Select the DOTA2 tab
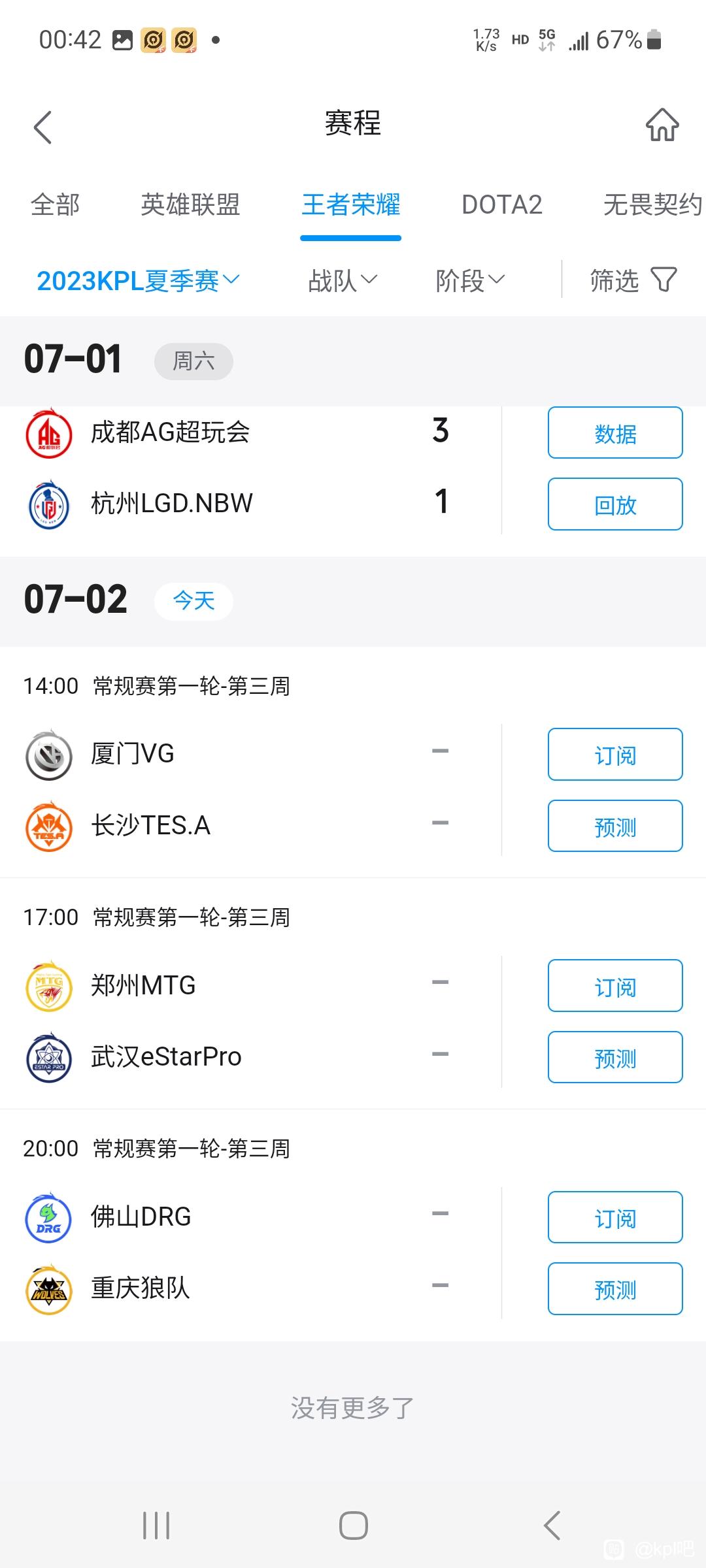The width and height of the screenshot is (706, 1568). 502,204
